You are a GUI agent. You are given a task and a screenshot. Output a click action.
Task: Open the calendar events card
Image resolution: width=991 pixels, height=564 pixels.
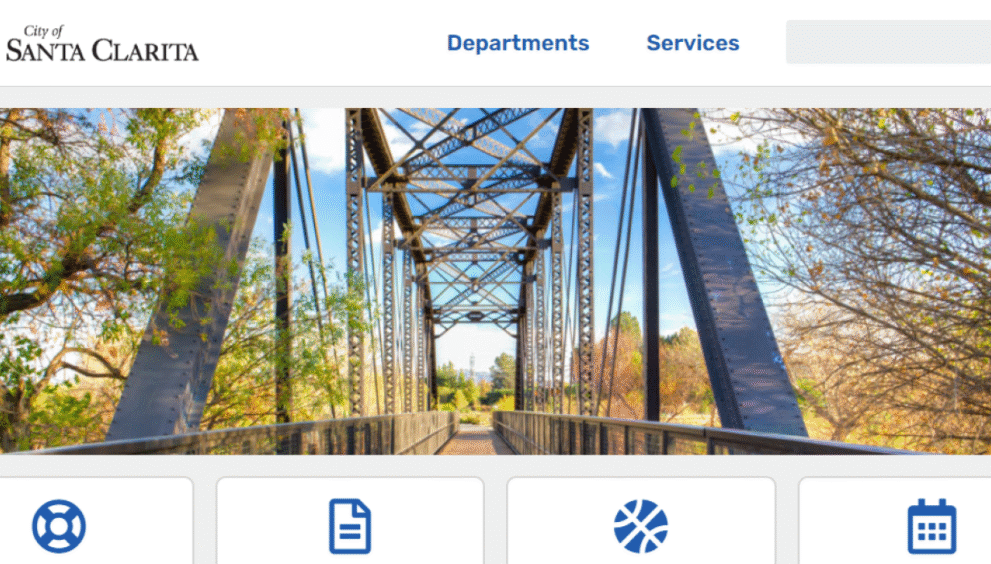pyautogui.click(x=930, y=526)
